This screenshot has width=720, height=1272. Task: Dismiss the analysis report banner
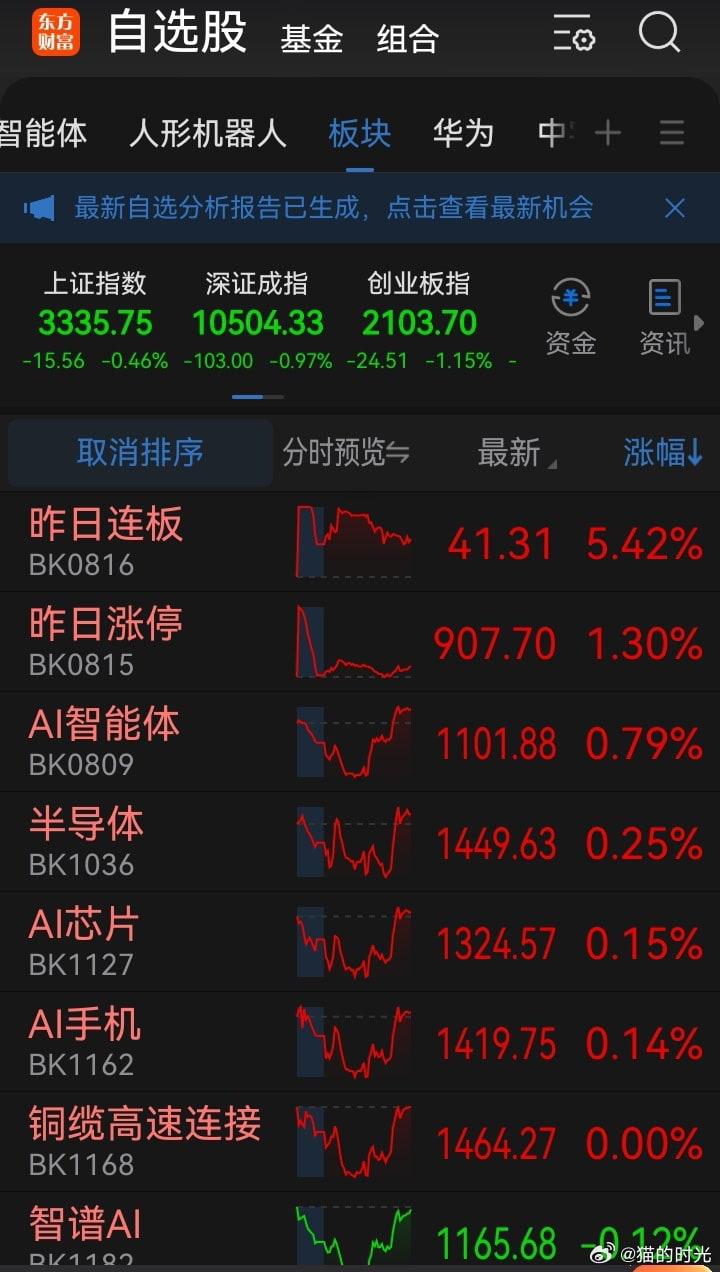pos(675,208)
